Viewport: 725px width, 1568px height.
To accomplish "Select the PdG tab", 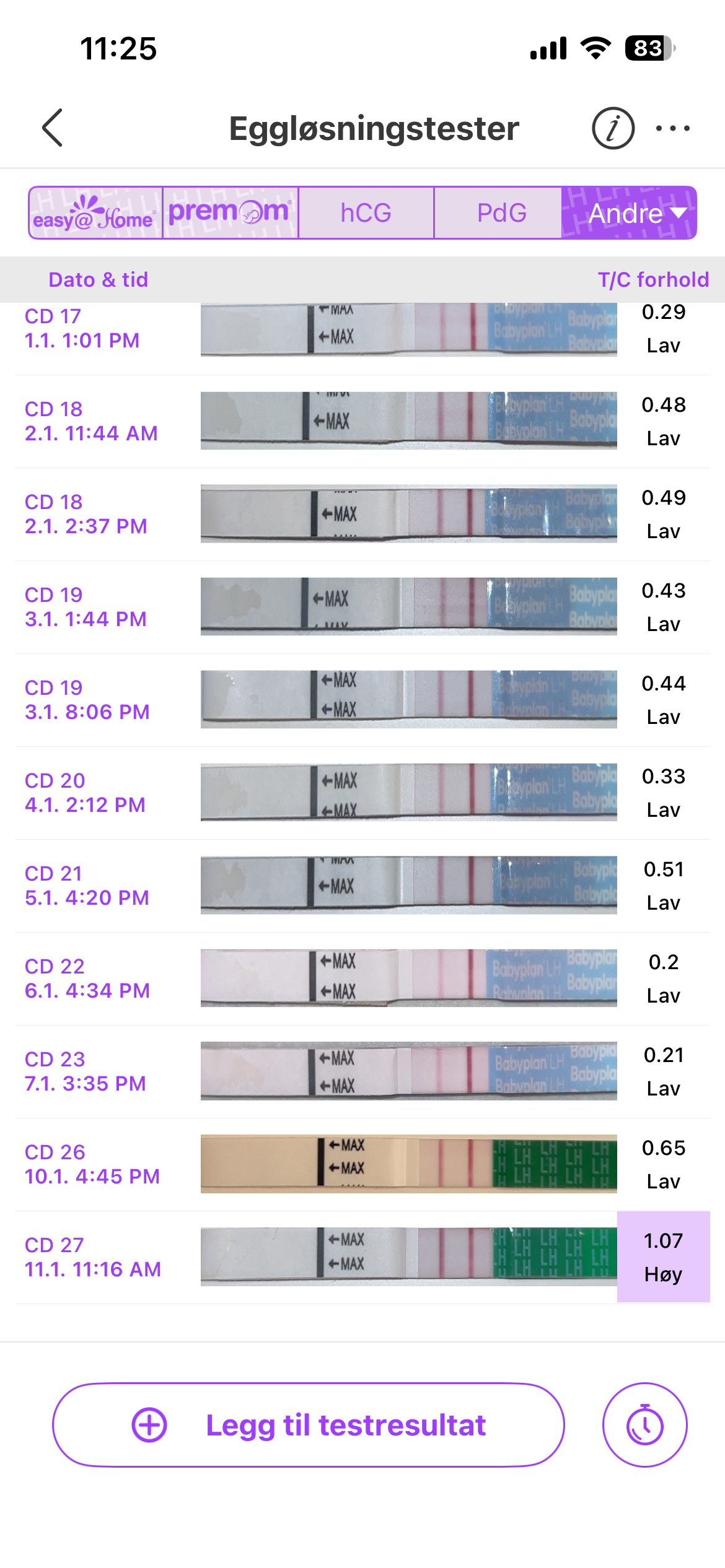I will (x=501, y=213).
